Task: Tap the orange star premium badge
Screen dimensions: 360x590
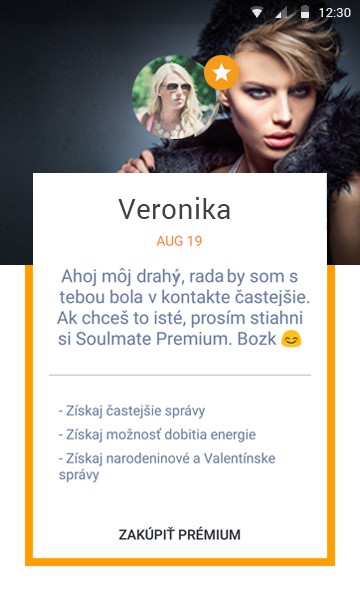Action: coord(221,73)
